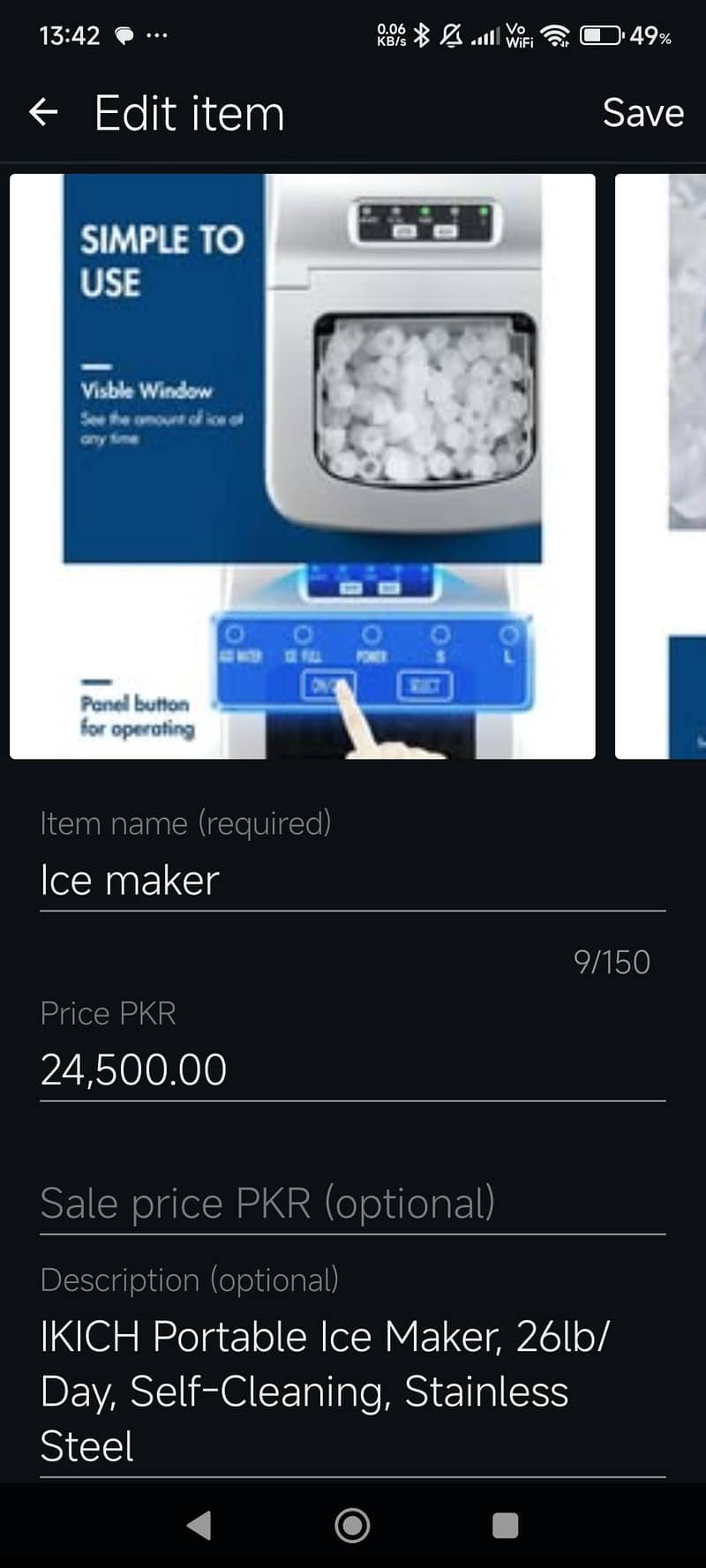706x1568 pixels.
Task: Tap the data speed indicator showing 0.06 KB/s
Action: coord(390,34)
